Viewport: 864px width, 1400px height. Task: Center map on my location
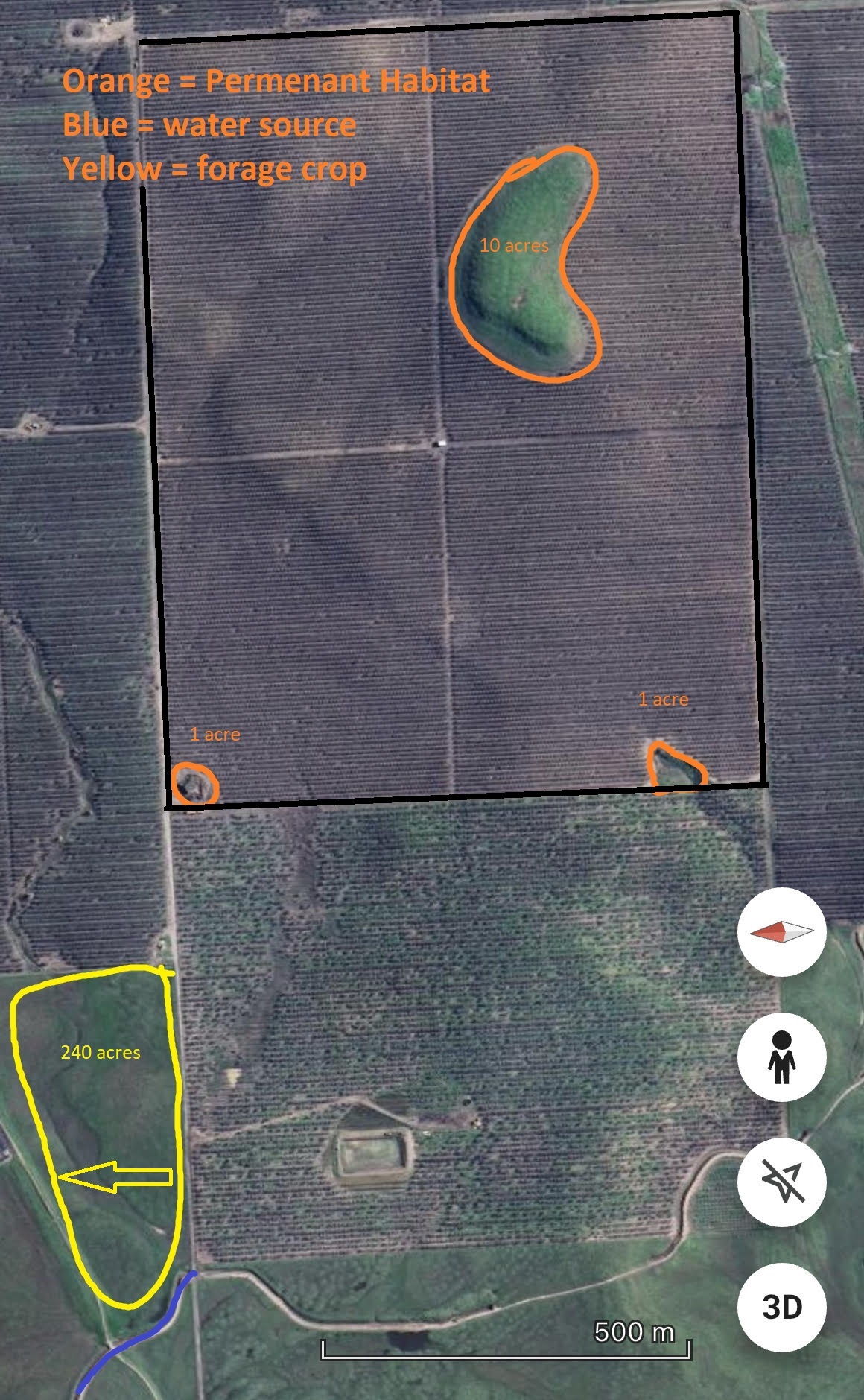pos(782,1182)
